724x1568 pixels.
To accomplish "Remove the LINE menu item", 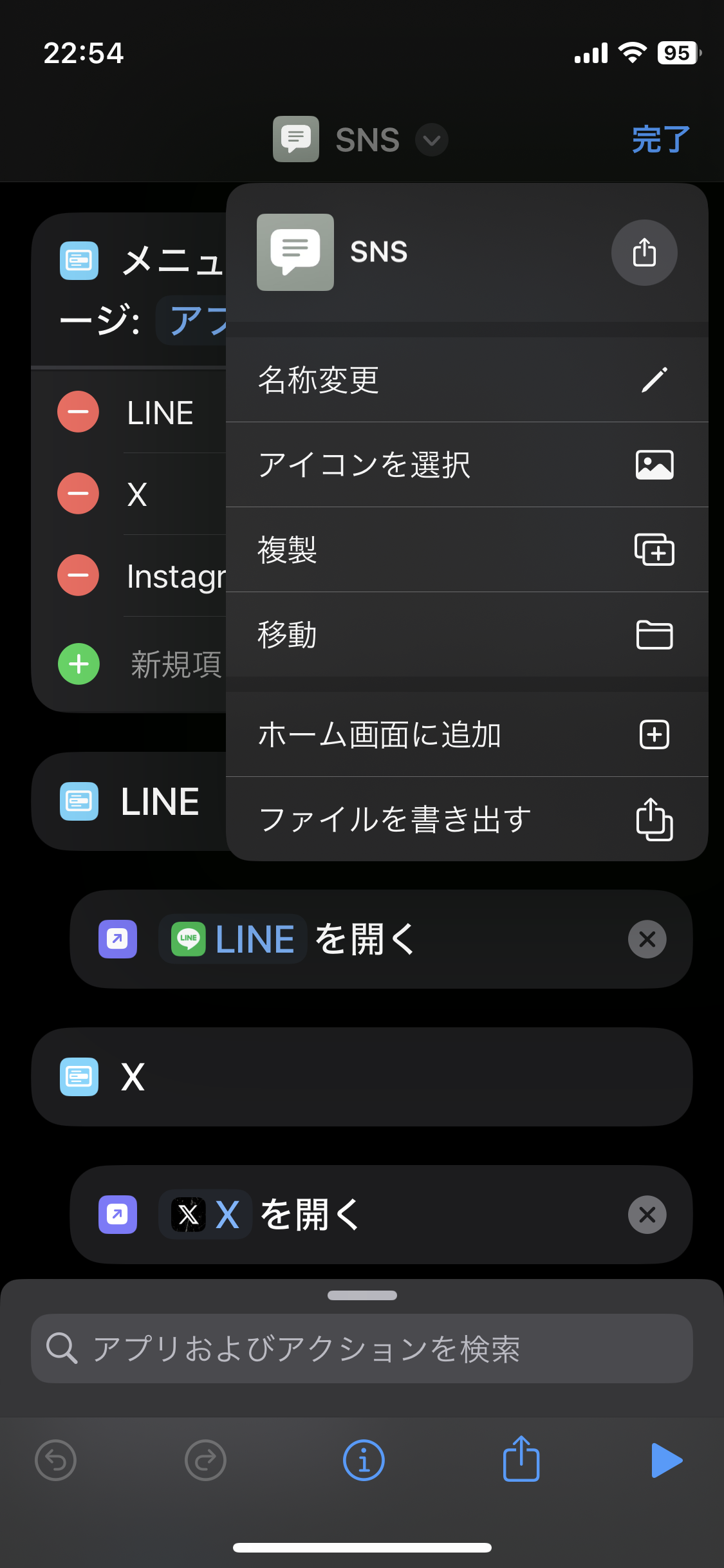I will click(79, 412).
